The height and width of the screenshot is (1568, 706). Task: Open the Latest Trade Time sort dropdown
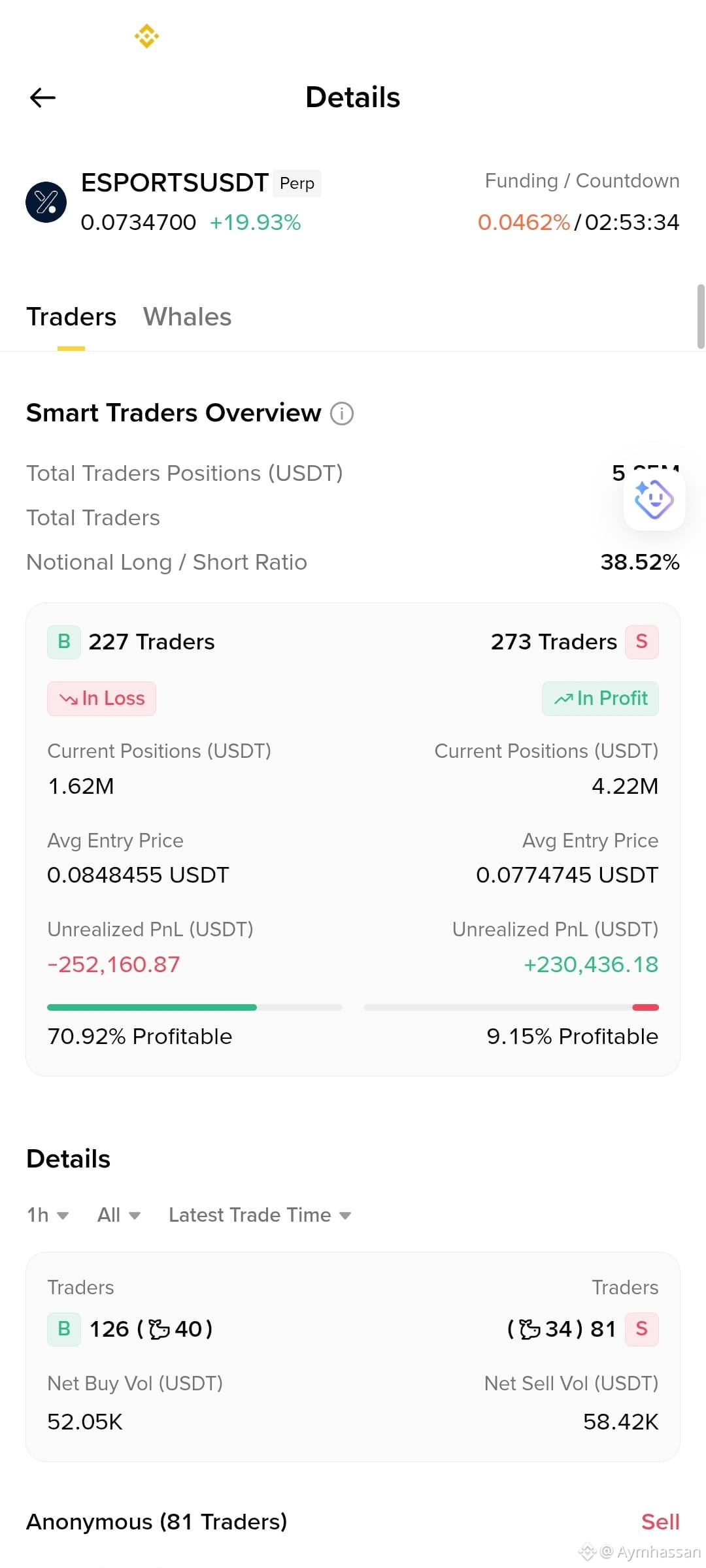coord(260,1215)
